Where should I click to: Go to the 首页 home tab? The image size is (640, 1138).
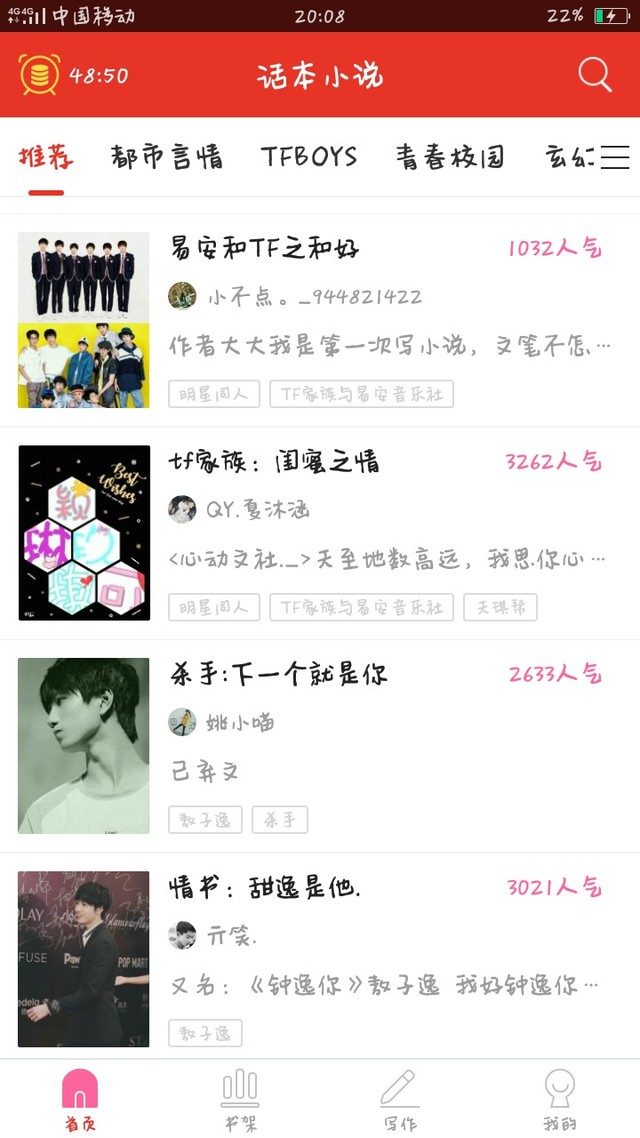(x=80, y=1099)
